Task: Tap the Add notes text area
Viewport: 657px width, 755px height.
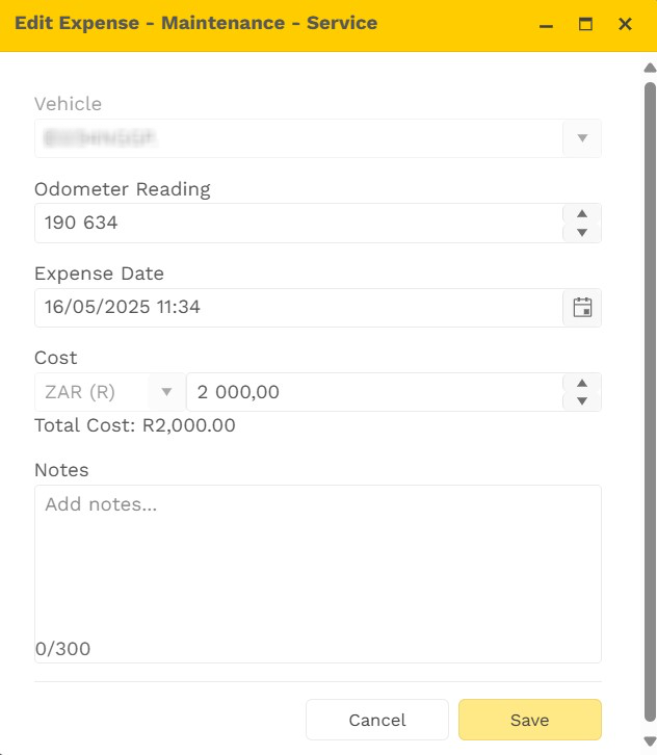Action: pos(317,565)
